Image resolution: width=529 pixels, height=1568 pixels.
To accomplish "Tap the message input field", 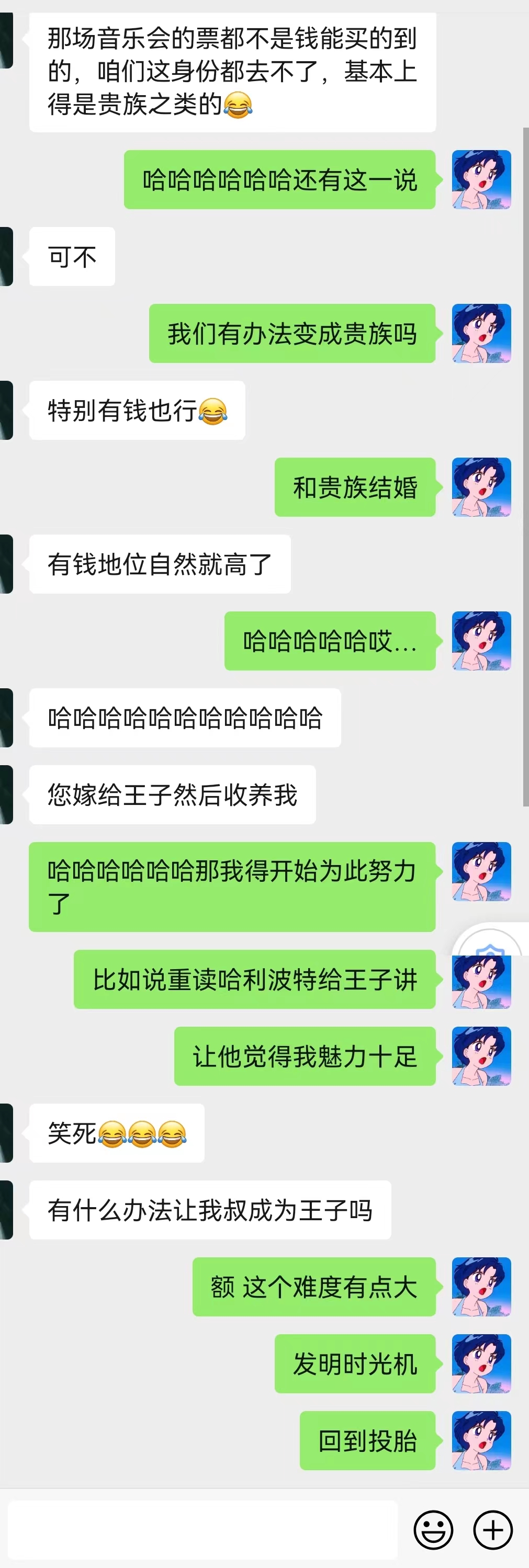I will [202, 1530].
